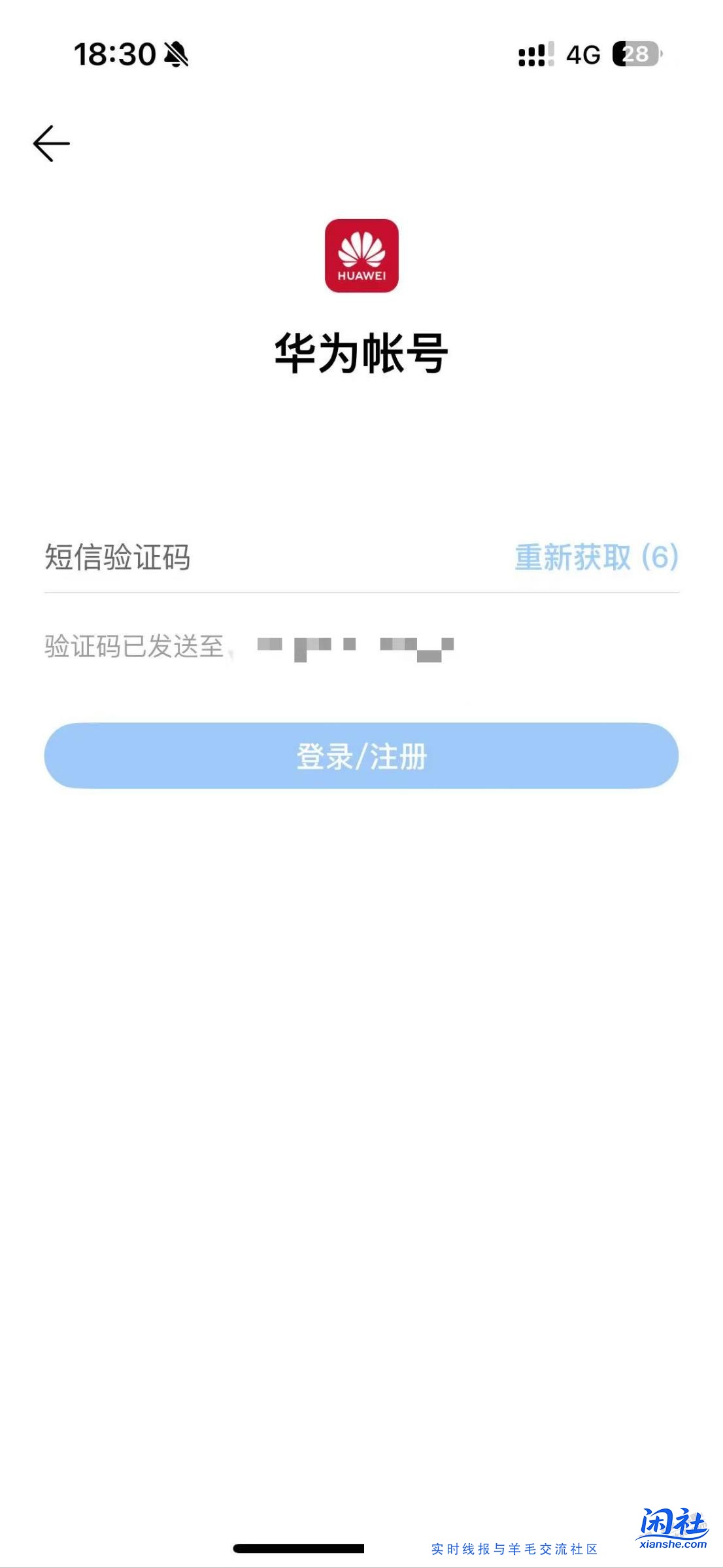Click the input underline divider

(x=360, y=592)
